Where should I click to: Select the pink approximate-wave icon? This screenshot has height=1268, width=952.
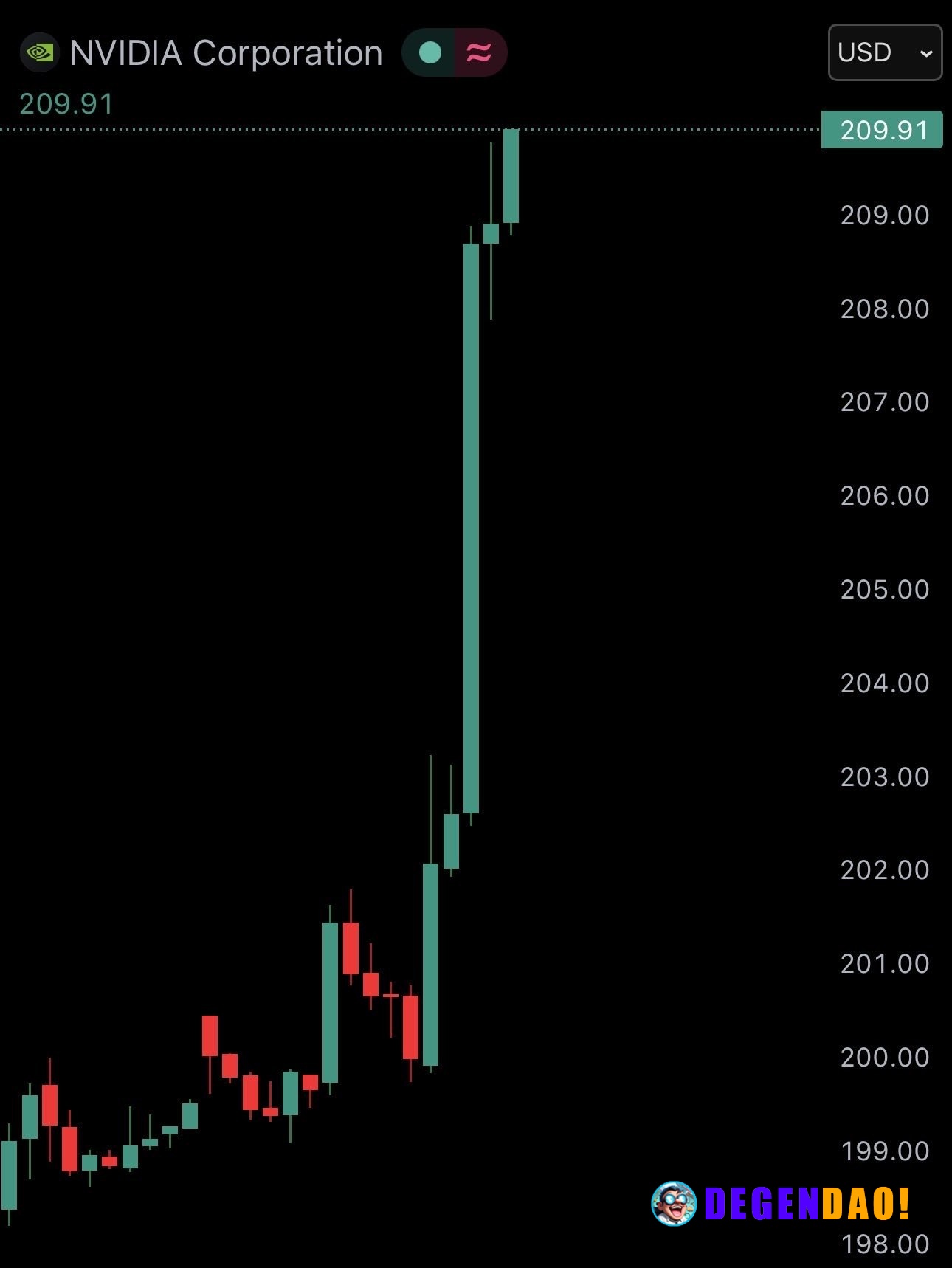tap(480, 52)
